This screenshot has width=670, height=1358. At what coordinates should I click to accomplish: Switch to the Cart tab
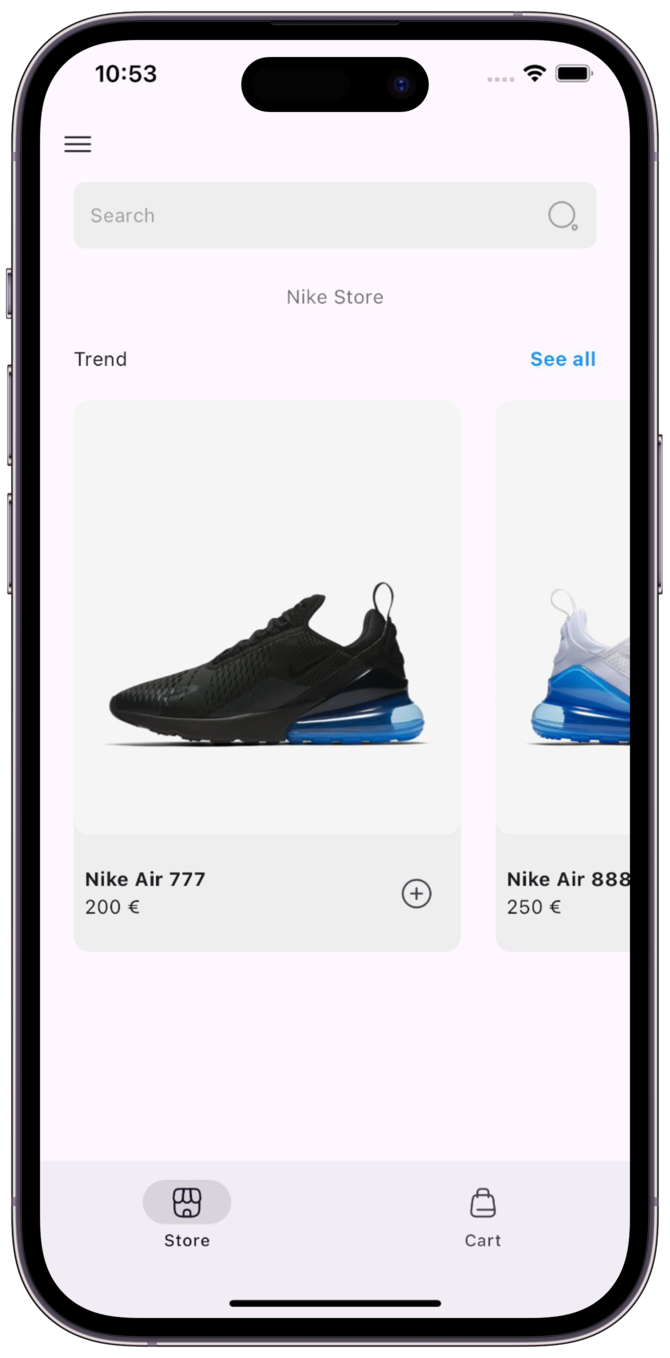pyautogui.click(x=482, y=1214)
